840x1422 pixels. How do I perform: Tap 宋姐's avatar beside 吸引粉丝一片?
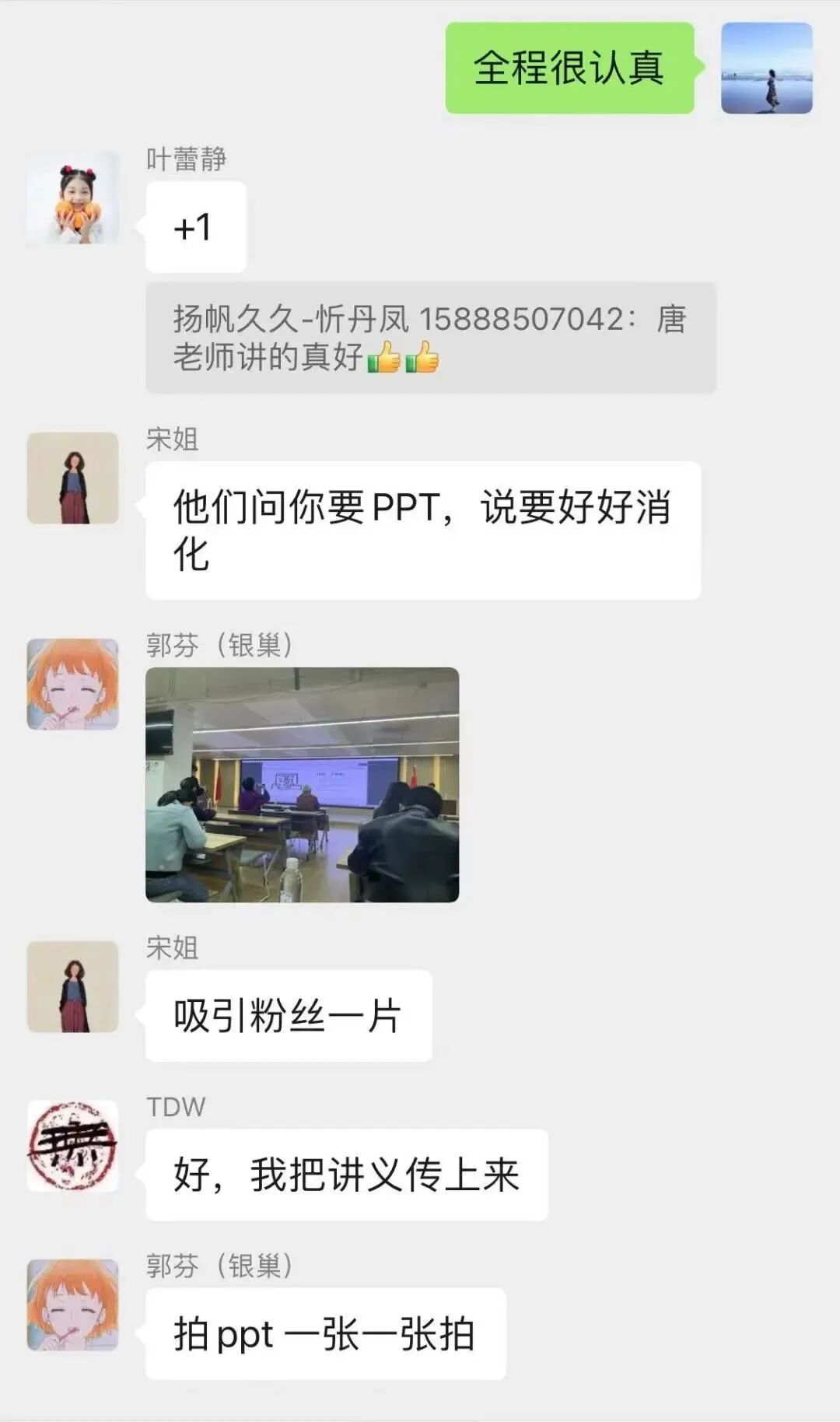point(73,986)
